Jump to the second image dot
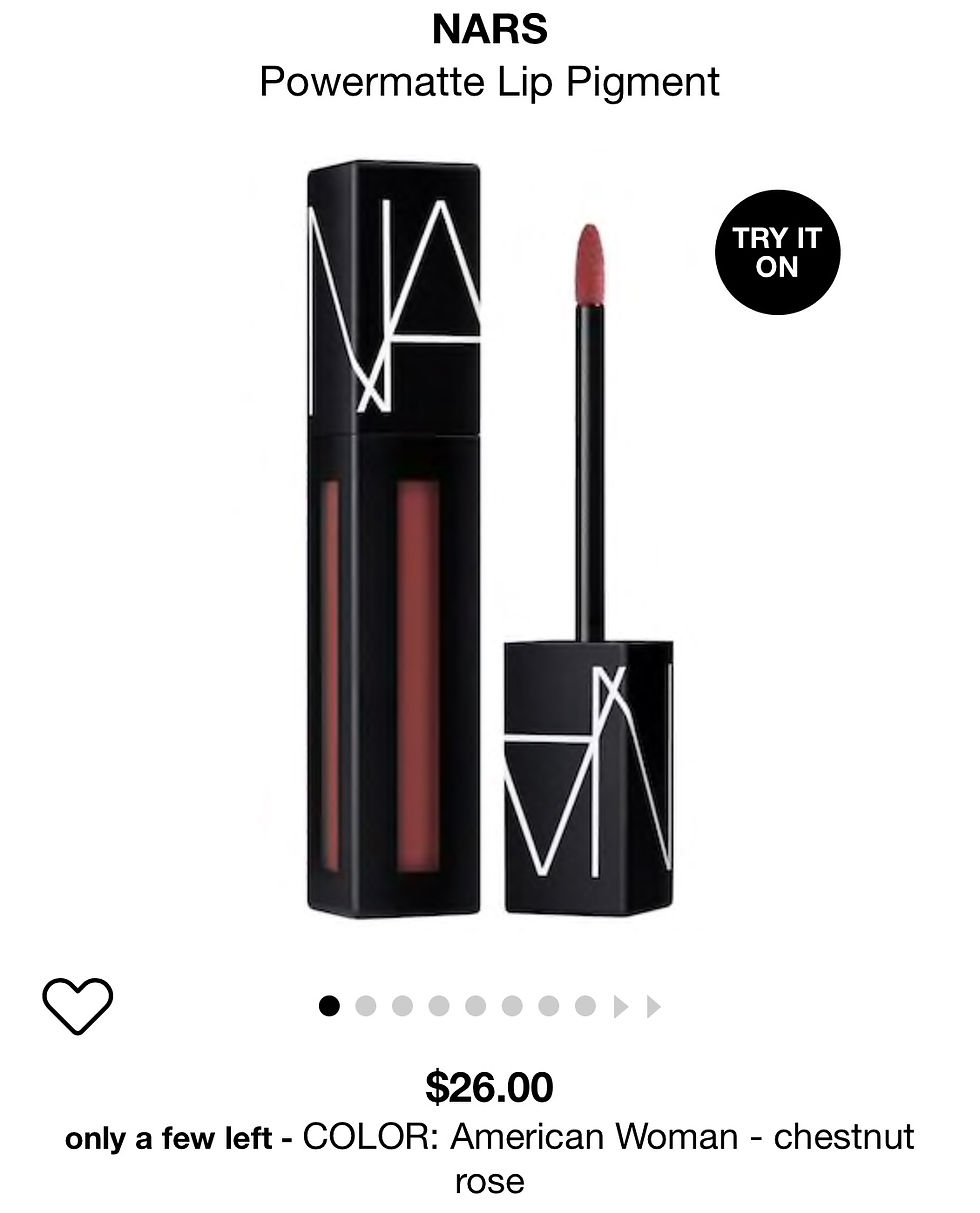 point(365,1006)
